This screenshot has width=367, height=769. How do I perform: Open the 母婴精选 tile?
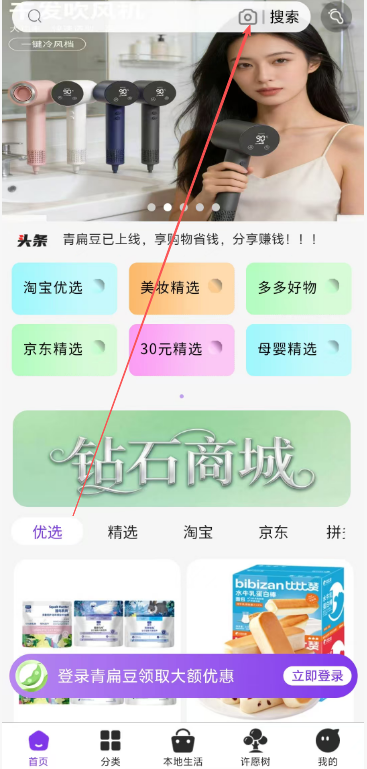tap(298, 350)
